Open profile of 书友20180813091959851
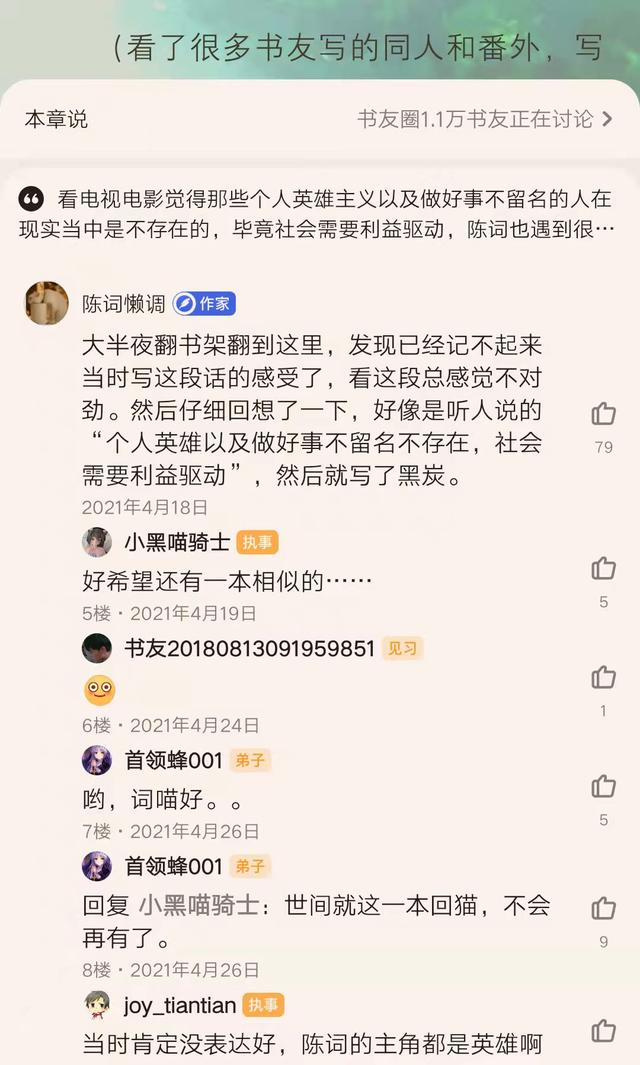This screenshot has width=640, height=1065. [97, 648]
